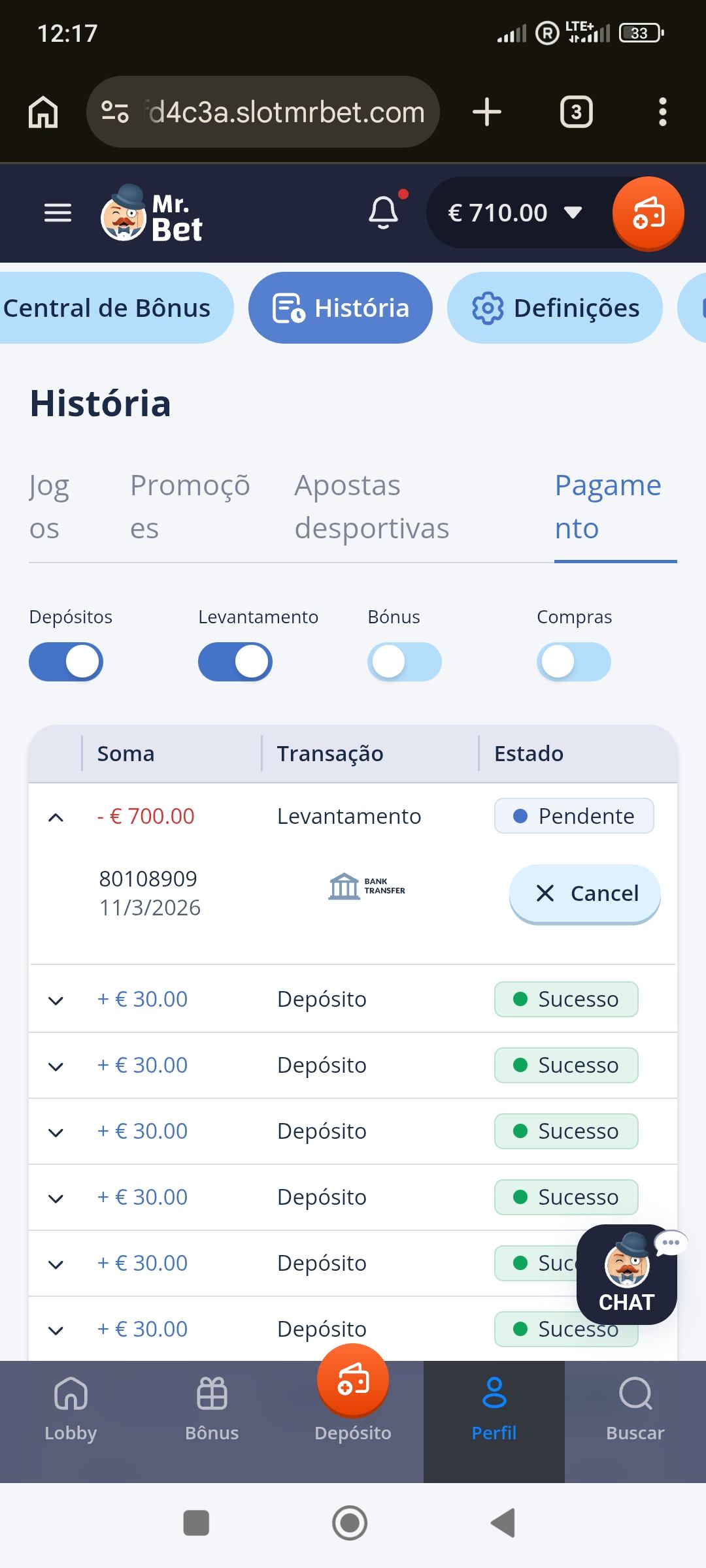Viewport: 706px width, 1568px height.
Task: Collapse the € 700.00 Levantamento row
Action: [56, 817]
